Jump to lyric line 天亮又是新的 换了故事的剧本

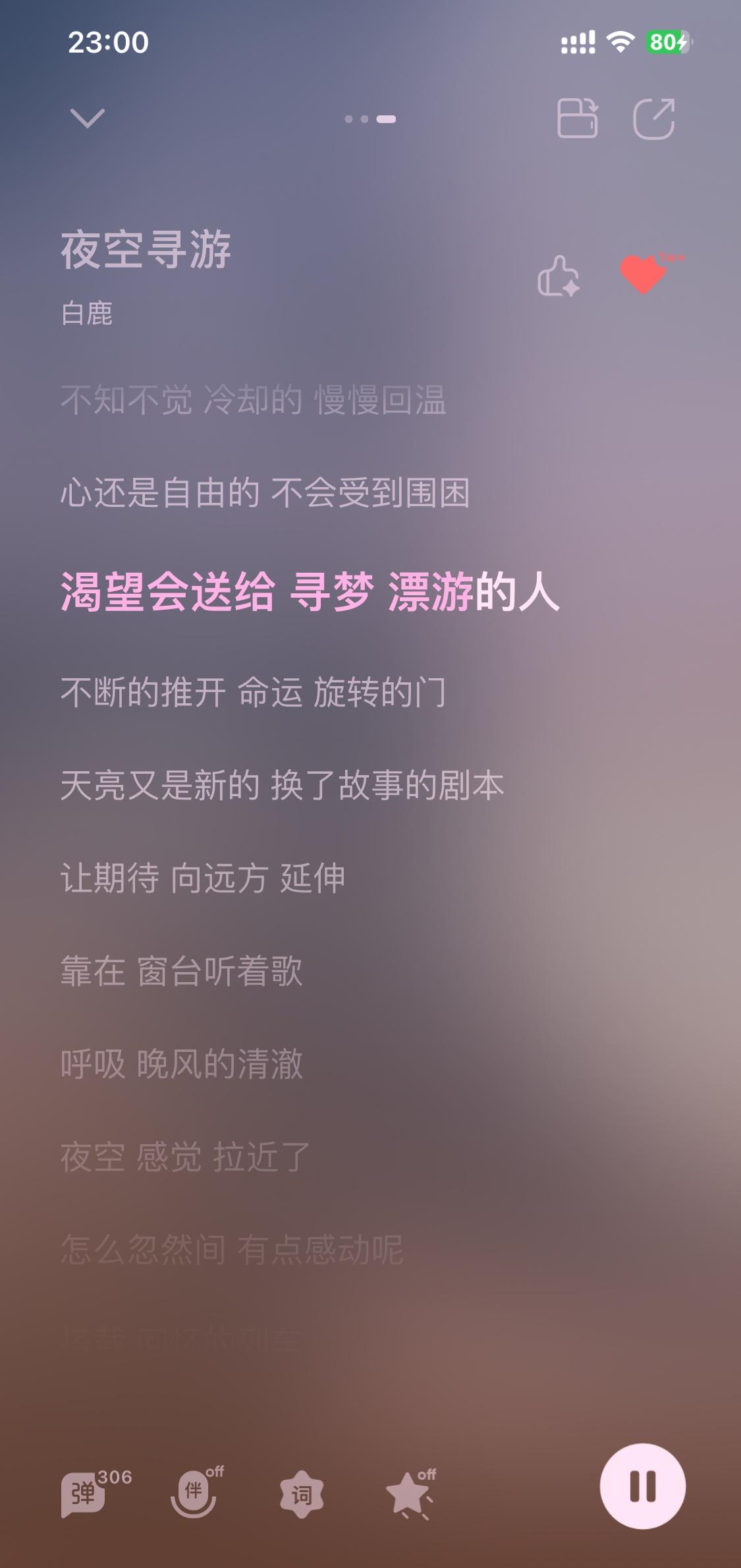[282, 785]
